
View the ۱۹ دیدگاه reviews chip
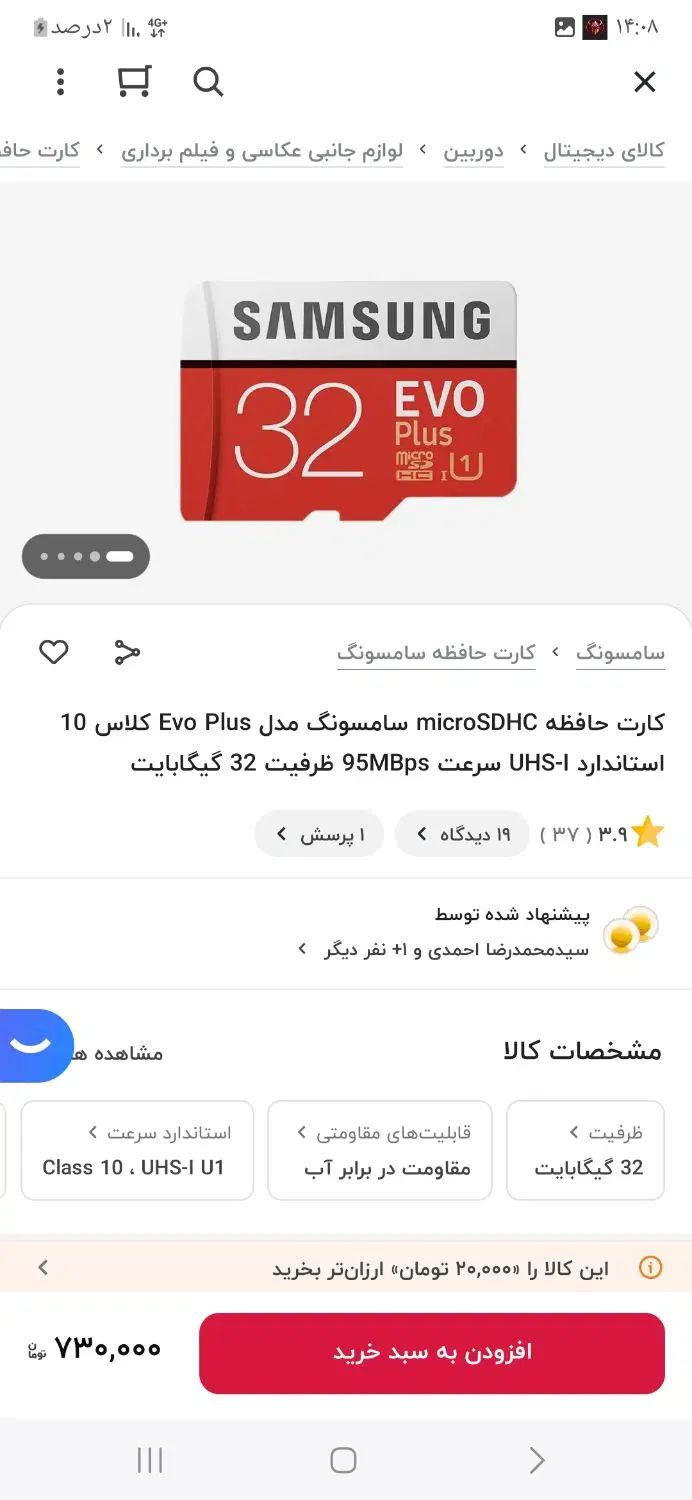tap(462, 834)
